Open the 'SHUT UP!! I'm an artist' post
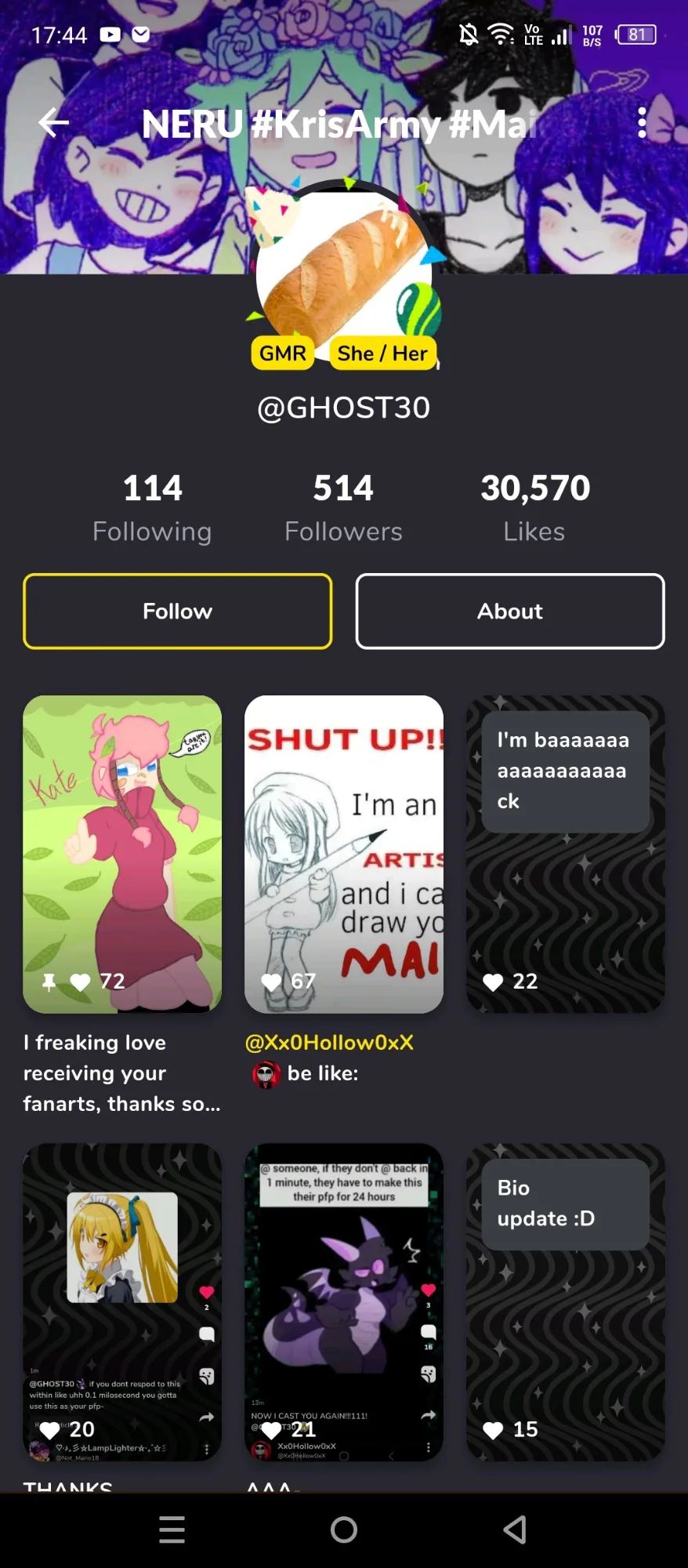 [344, 854]
